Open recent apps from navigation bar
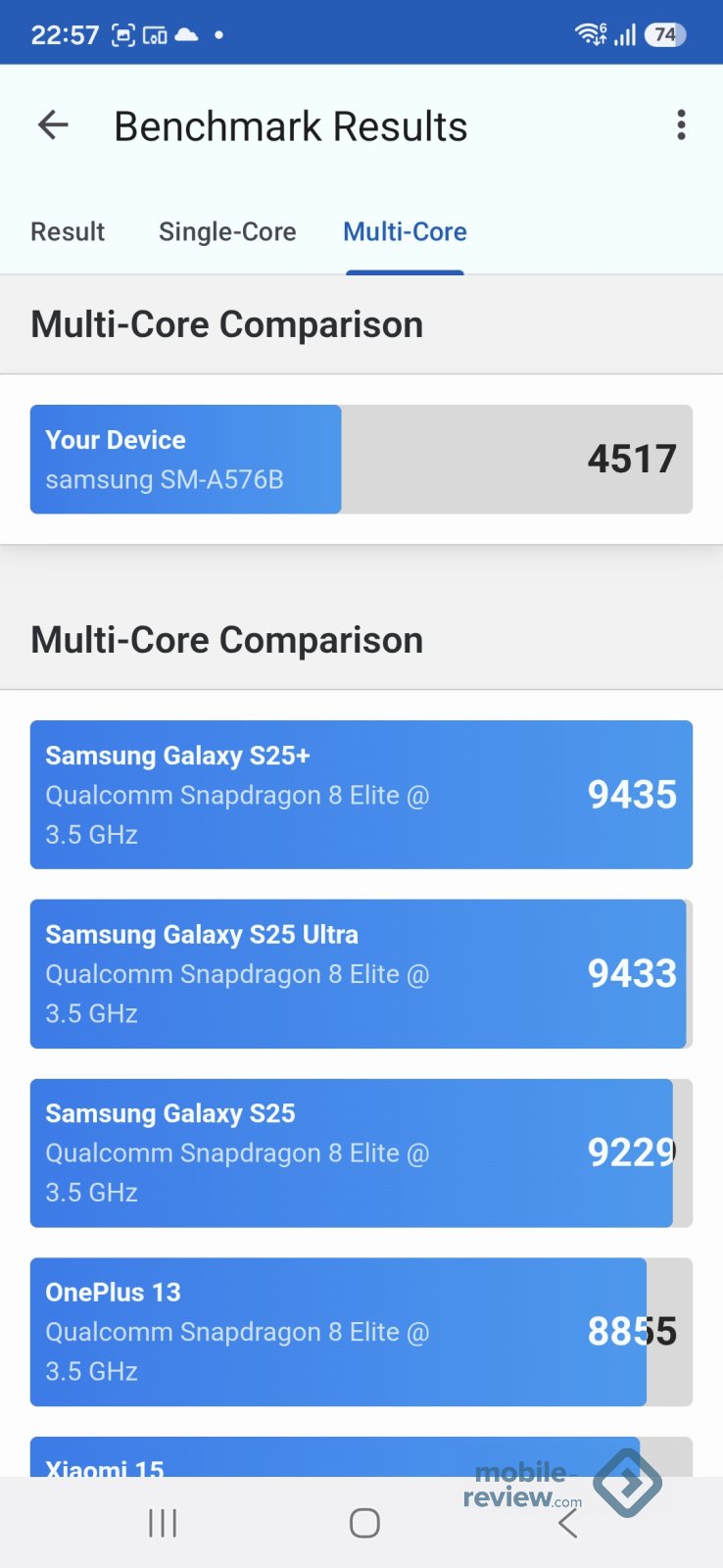 (163, 1523)
